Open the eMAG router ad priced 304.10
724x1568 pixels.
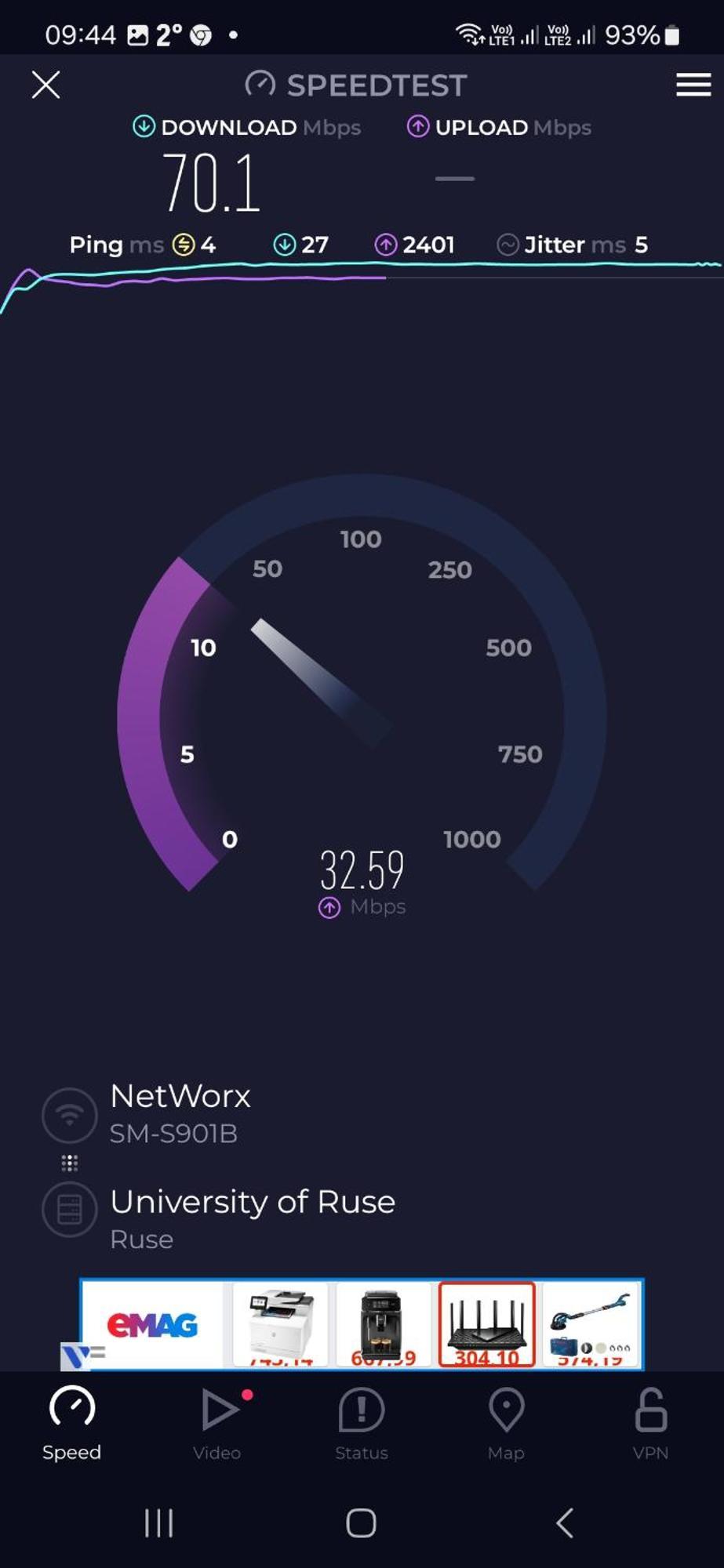click(486, 1325)
